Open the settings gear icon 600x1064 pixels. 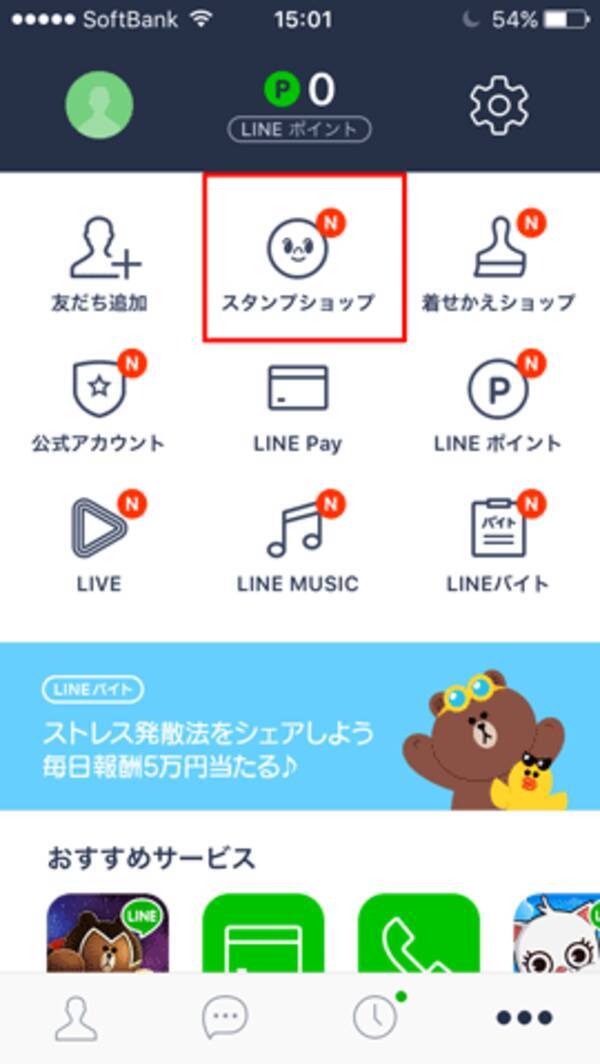498,105
